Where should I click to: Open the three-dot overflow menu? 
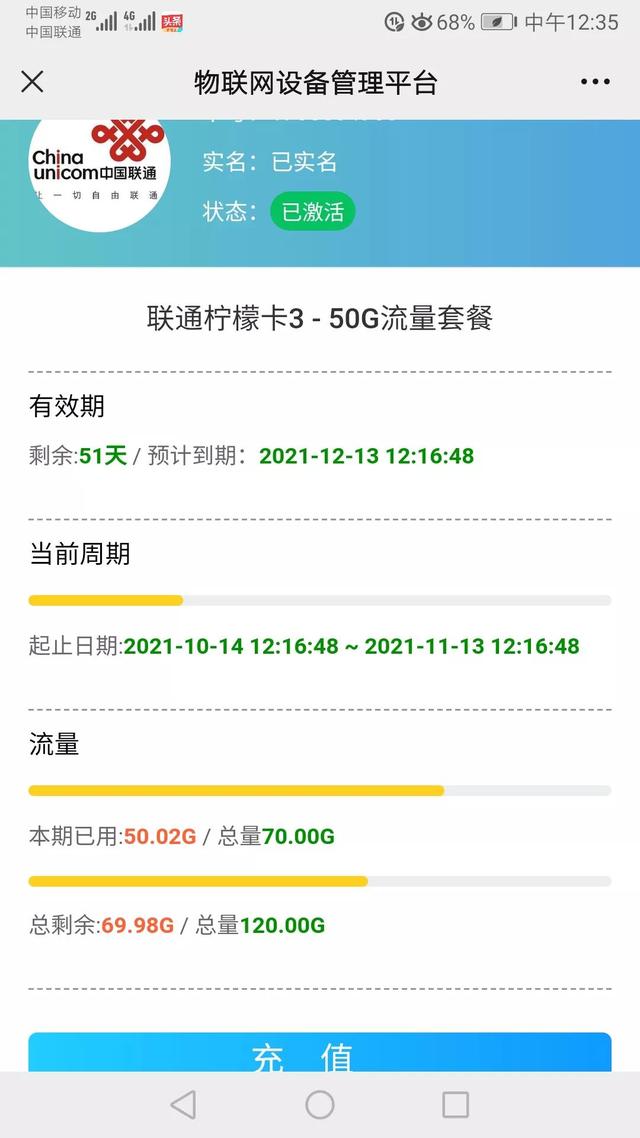click(x=595, y=82)
